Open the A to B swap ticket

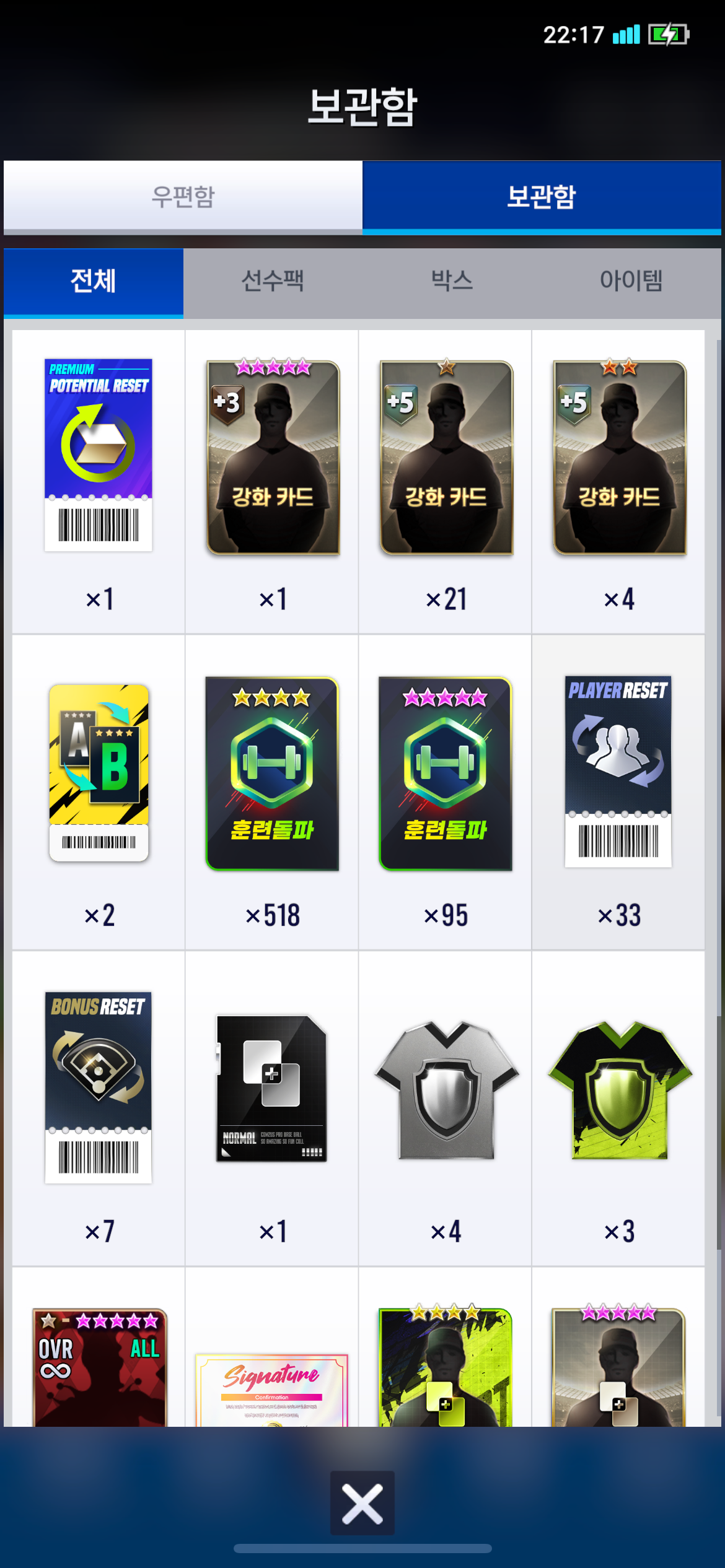(99, 772)
